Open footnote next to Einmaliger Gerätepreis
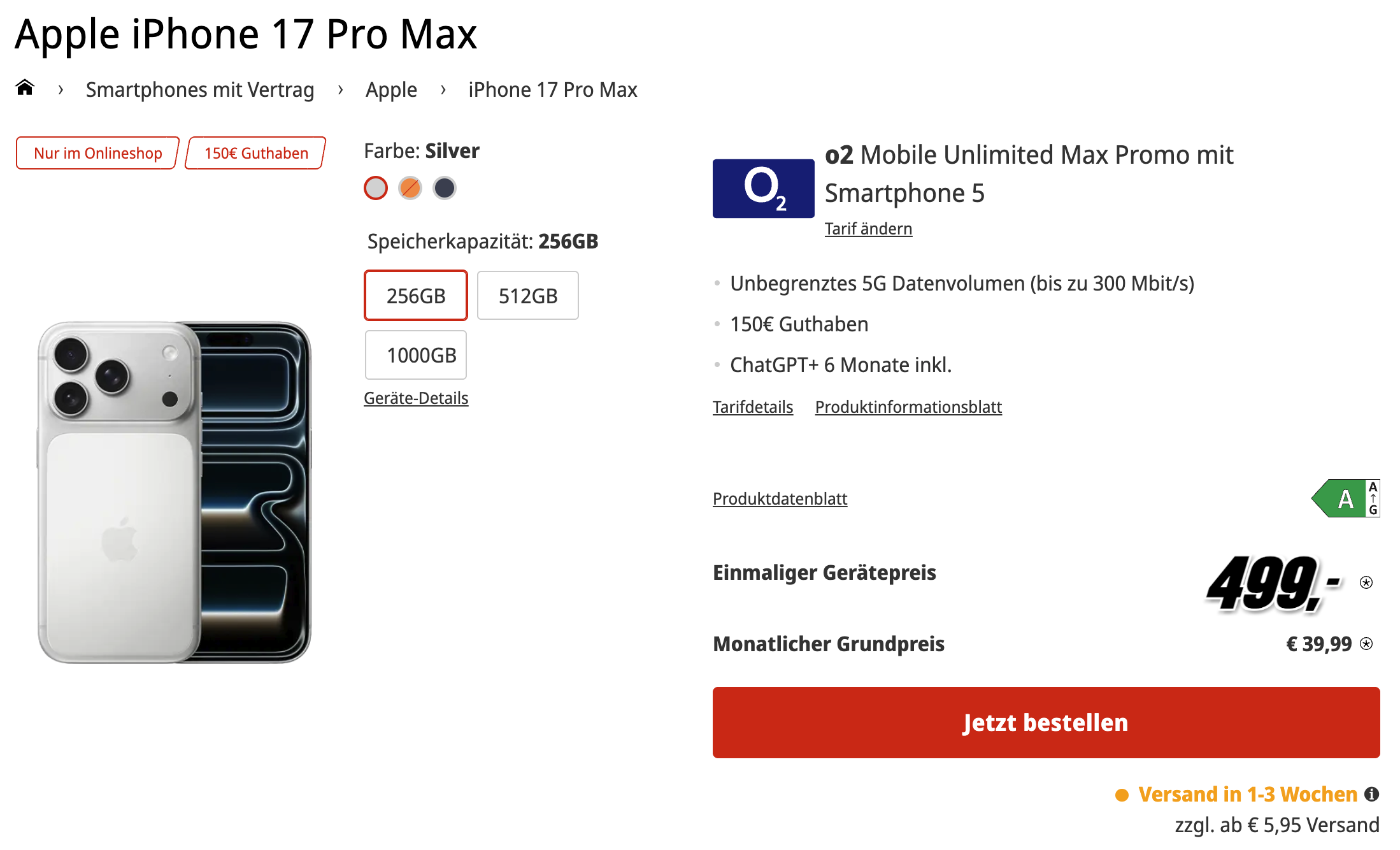Screen dimensions: 1400x850 coord(1366,582)
